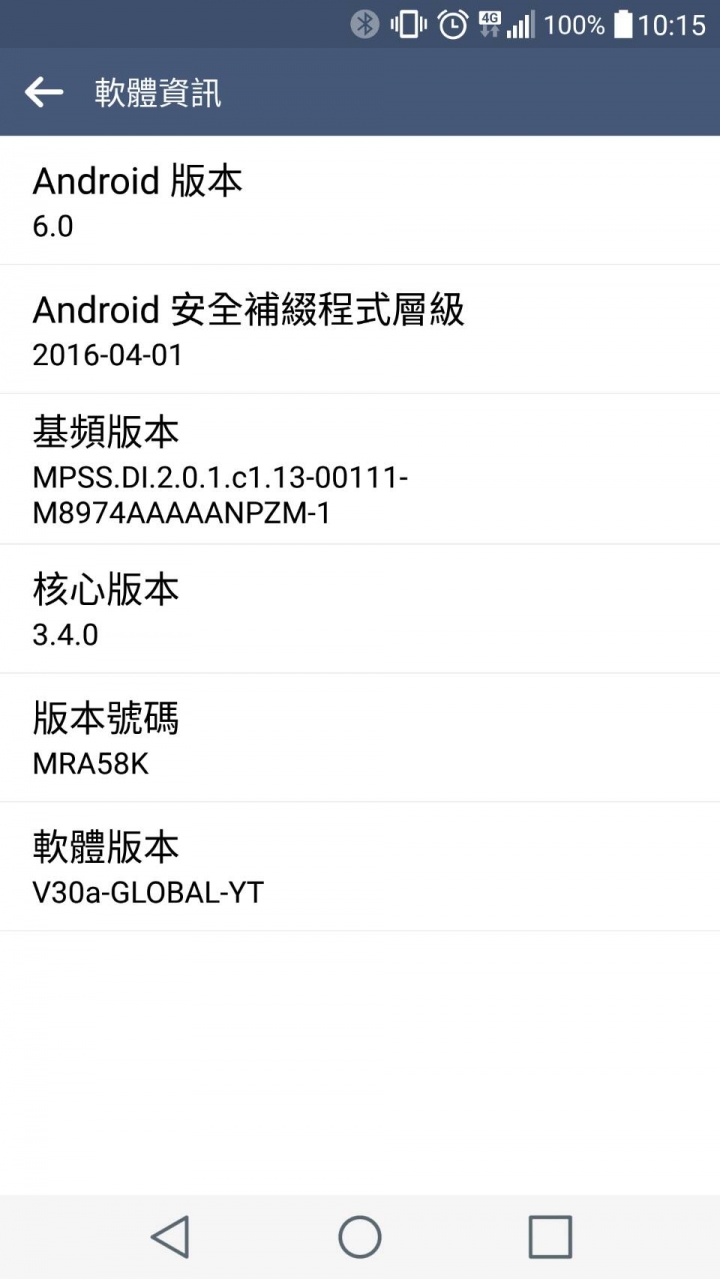Tap the 基頻版本 row
The image size is (720, 1279).
click(360, 469)
